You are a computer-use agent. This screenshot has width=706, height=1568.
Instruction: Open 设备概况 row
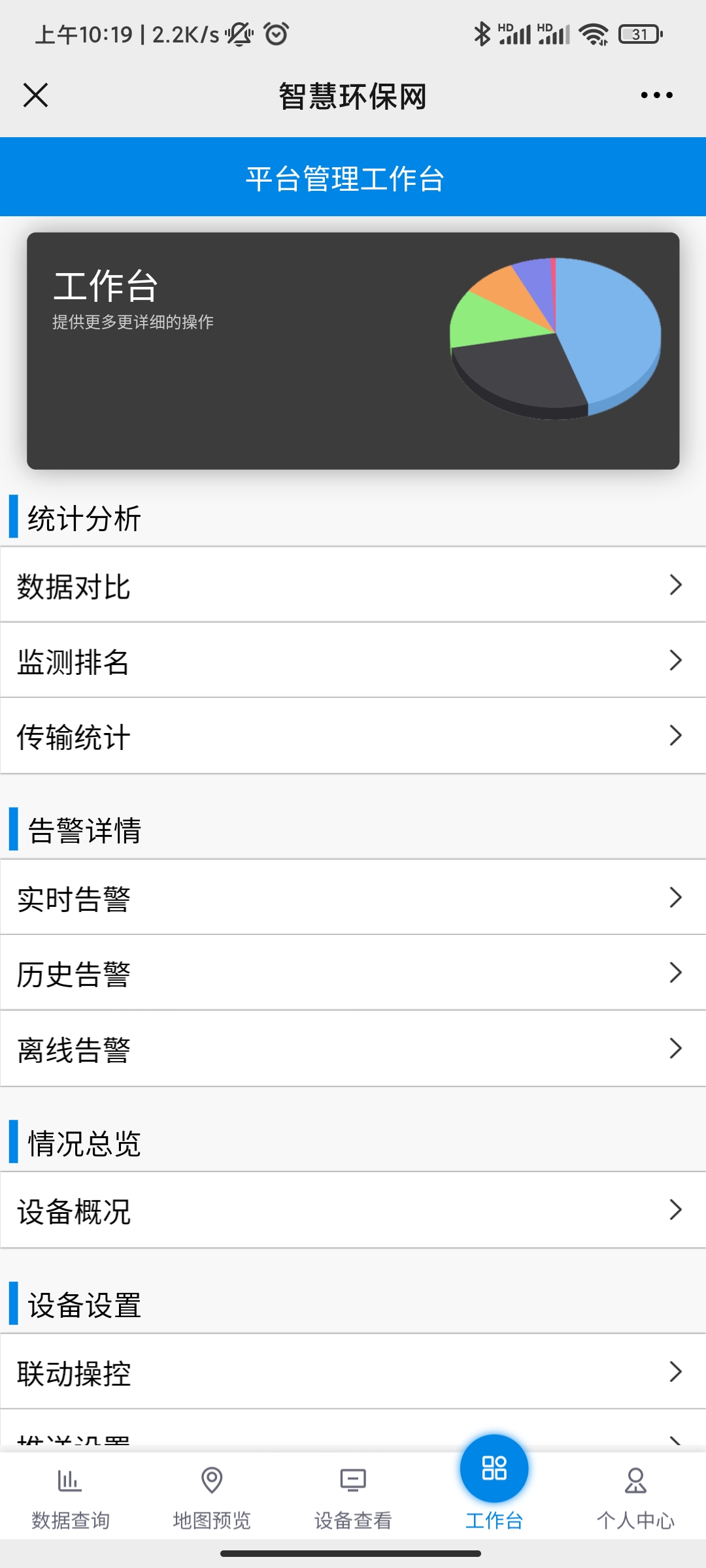353,1211
